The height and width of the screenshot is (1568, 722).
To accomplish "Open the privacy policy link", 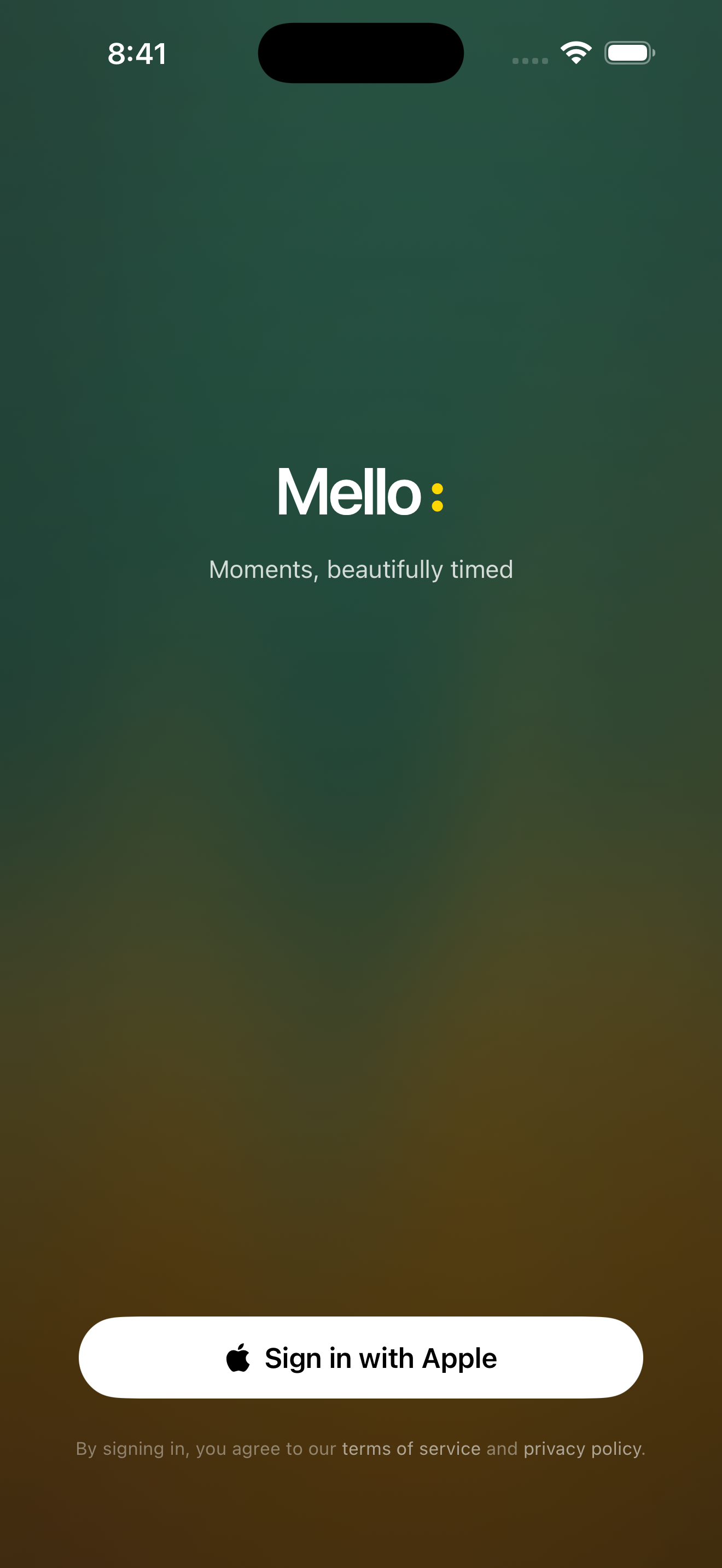I will click(582, 1448).
